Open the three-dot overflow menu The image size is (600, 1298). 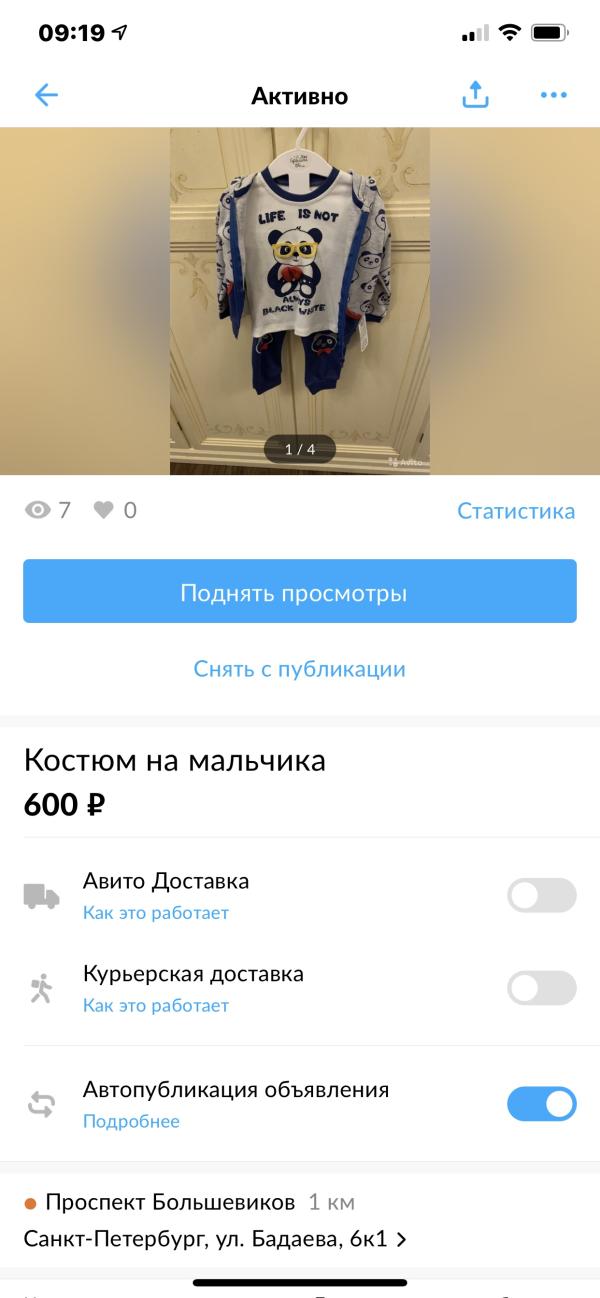point(553,95)
